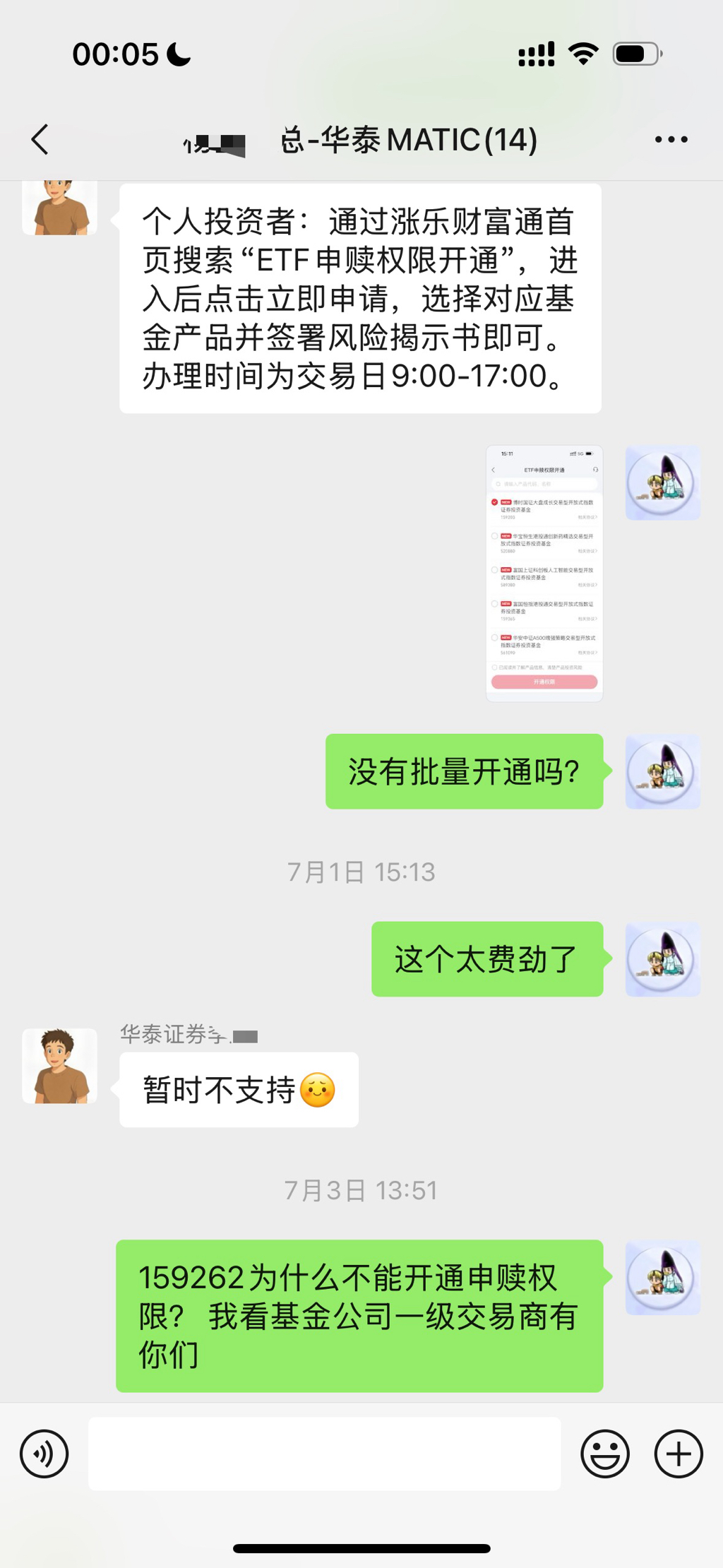Image resolution: width=723 pixels, height=1568 pixels.
Task: Focus the message text field
Action: 324,1454
